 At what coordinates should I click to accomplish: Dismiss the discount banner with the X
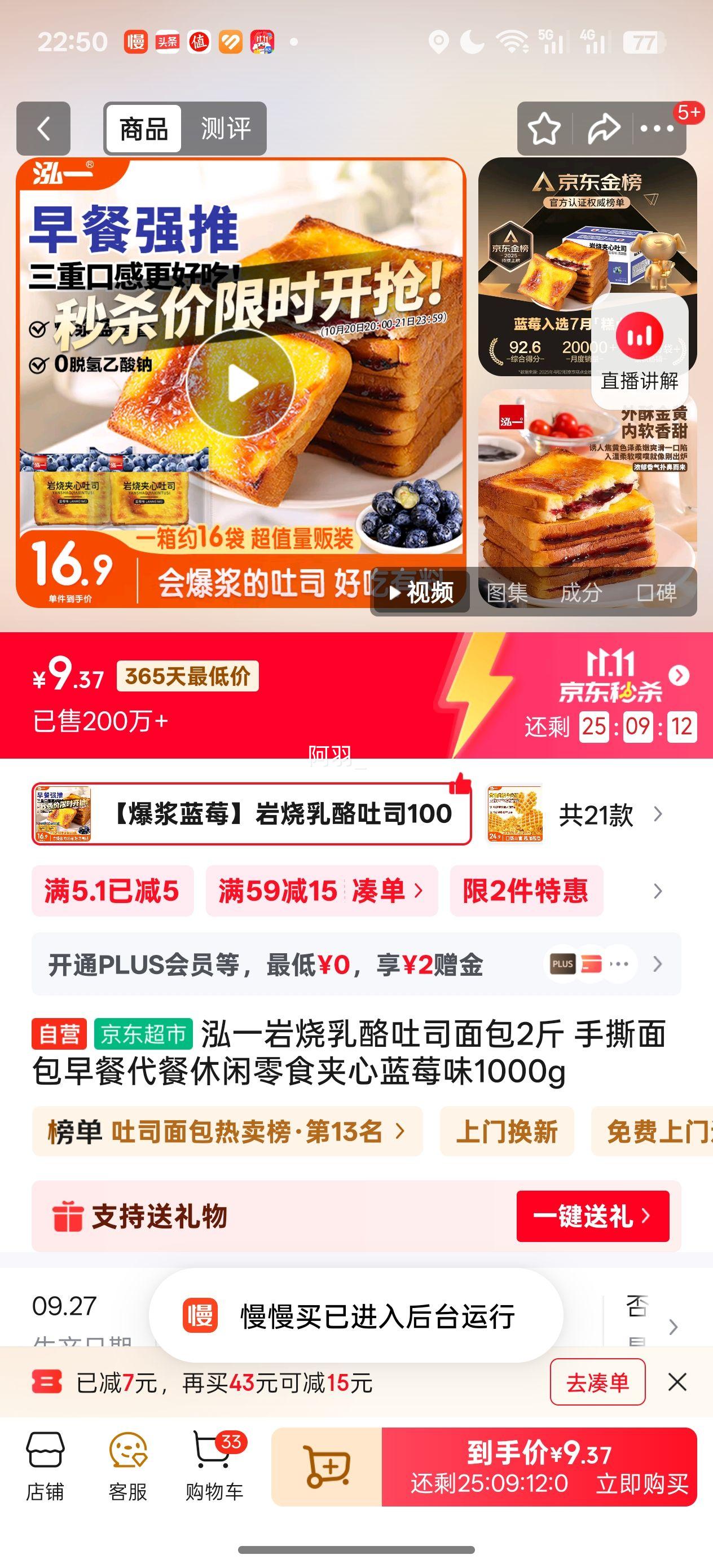[x=677, y=1382]
